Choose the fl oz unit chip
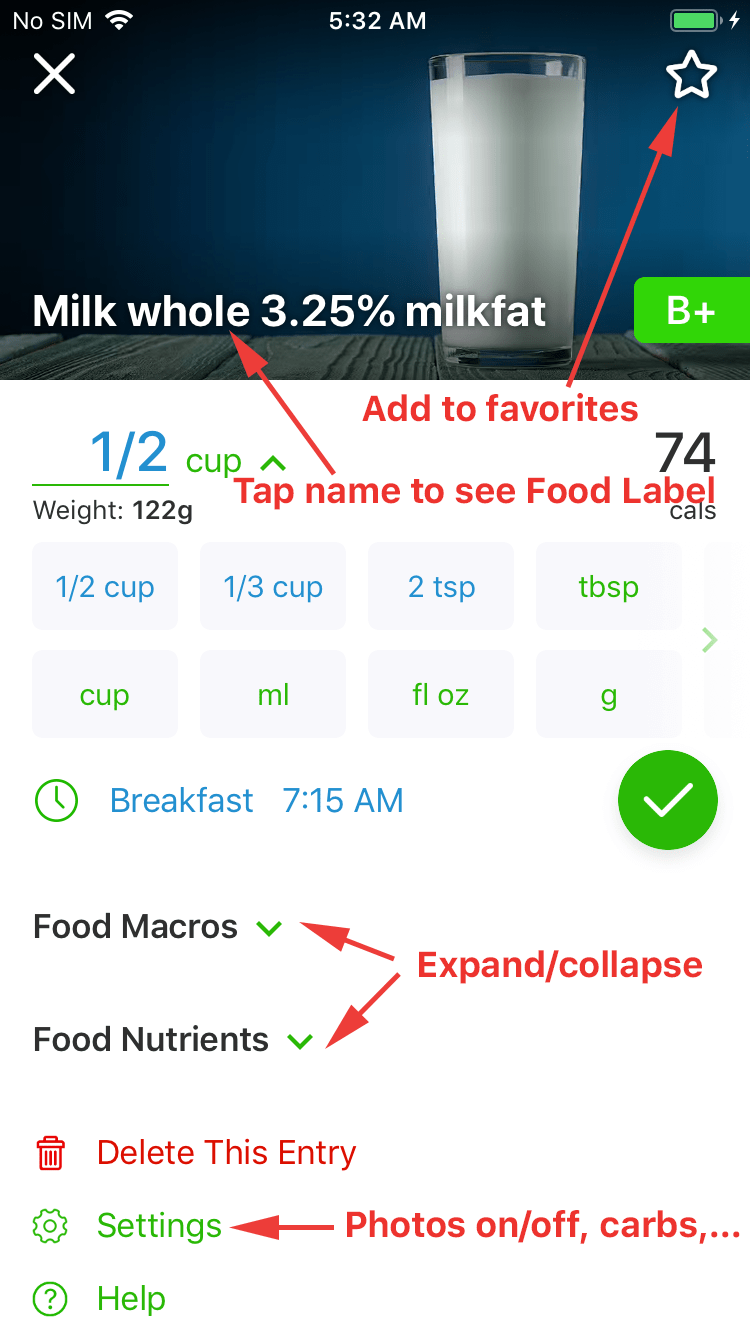The height and width of the screenshot is (1334, 750). click(x=441, y=695)
